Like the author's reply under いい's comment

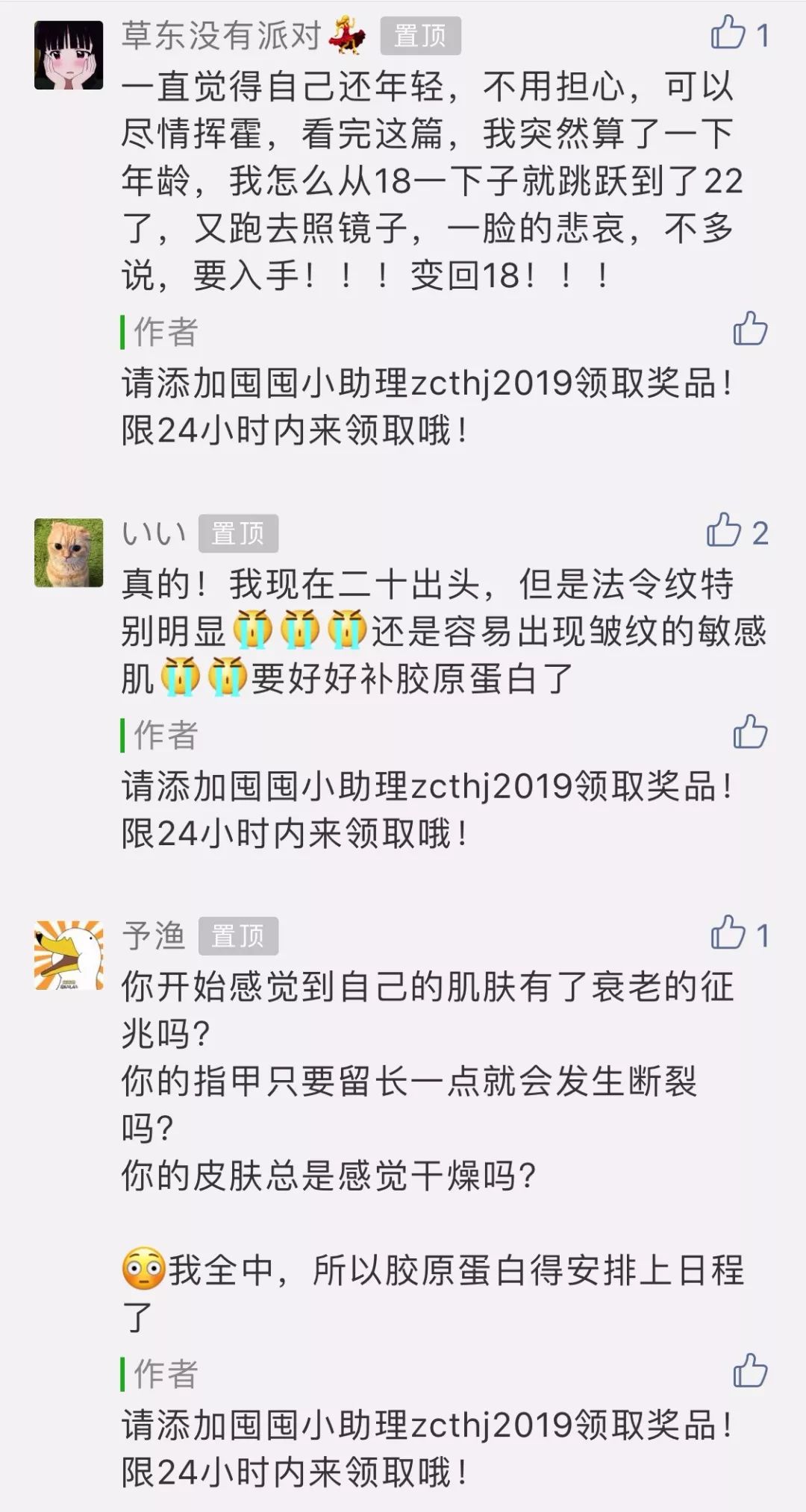click(749, 732)
